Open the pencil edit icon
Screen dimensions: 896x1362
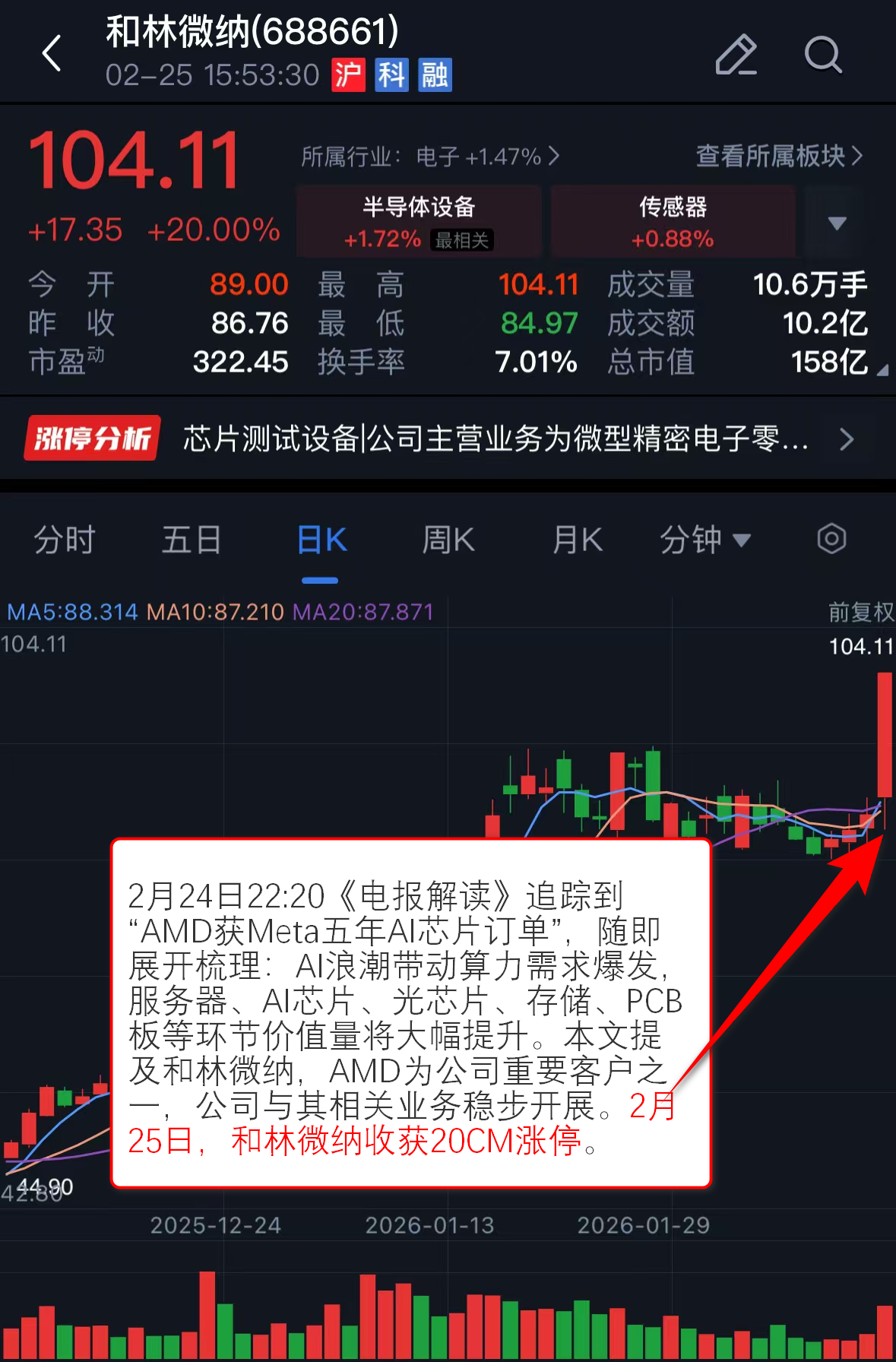click(736, 55)
